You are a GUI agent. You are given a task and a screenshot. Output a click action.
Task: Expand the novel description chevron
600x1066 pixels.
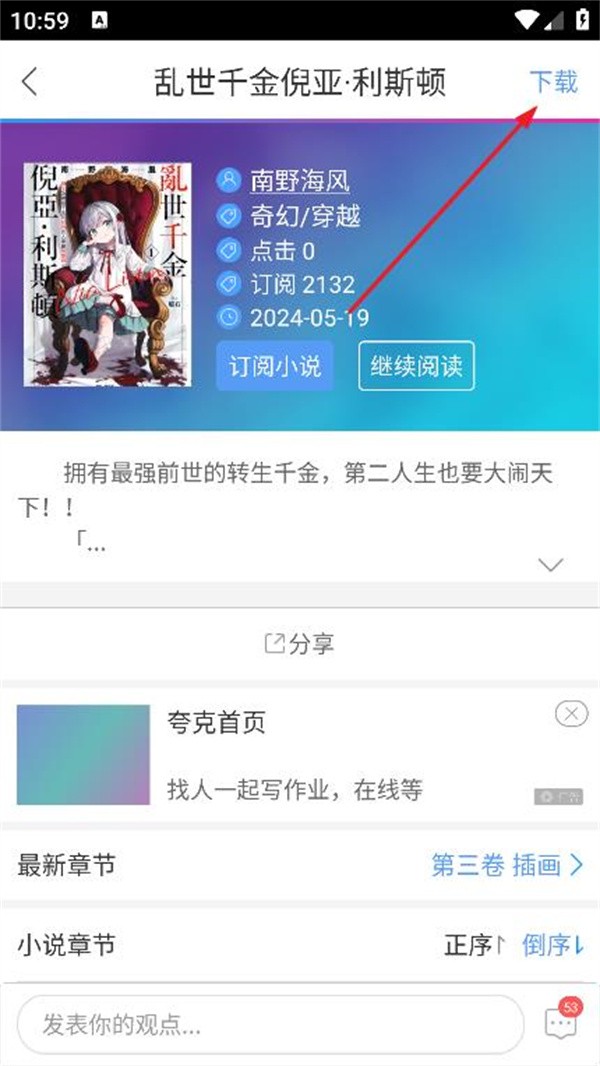tap(551, 565)
